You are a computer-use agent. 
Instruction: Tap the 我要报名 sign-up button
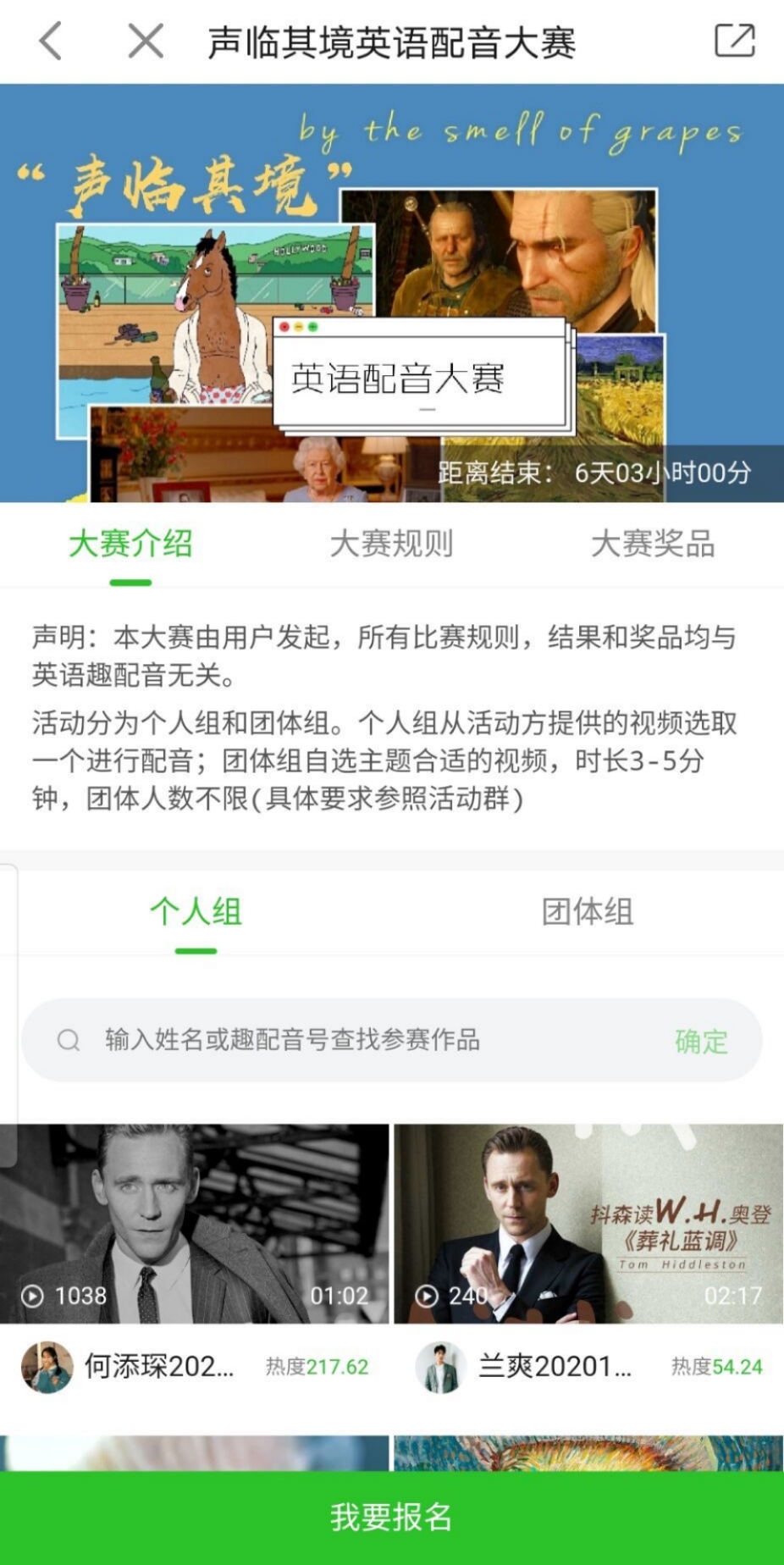392,1518
